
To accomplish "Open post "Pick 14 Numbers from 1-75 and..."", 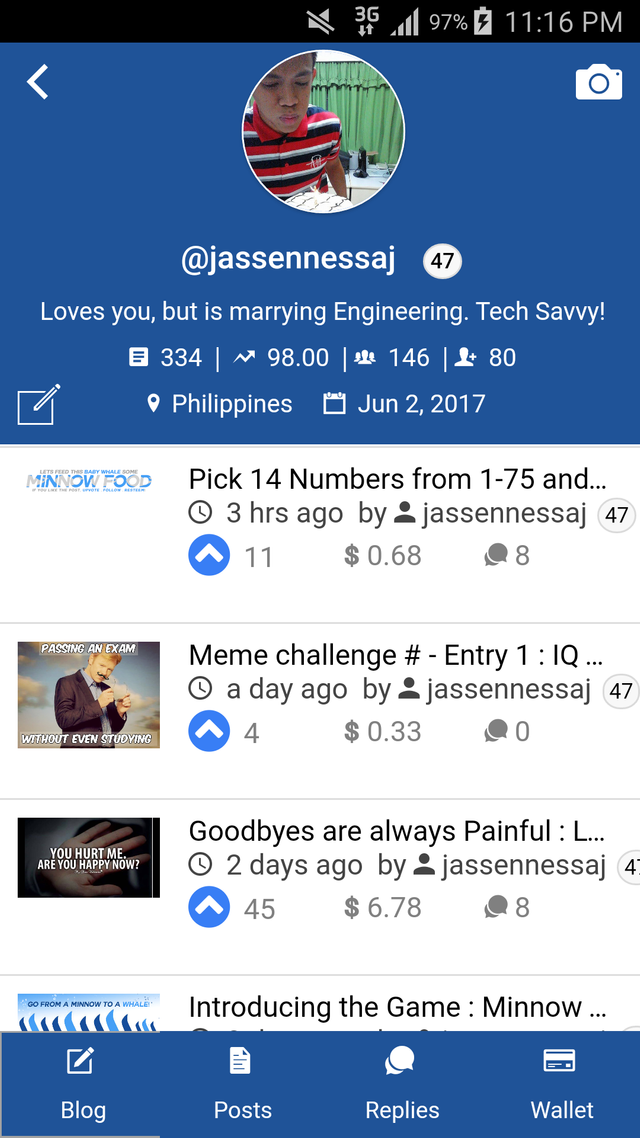I will tap(397, 479).
